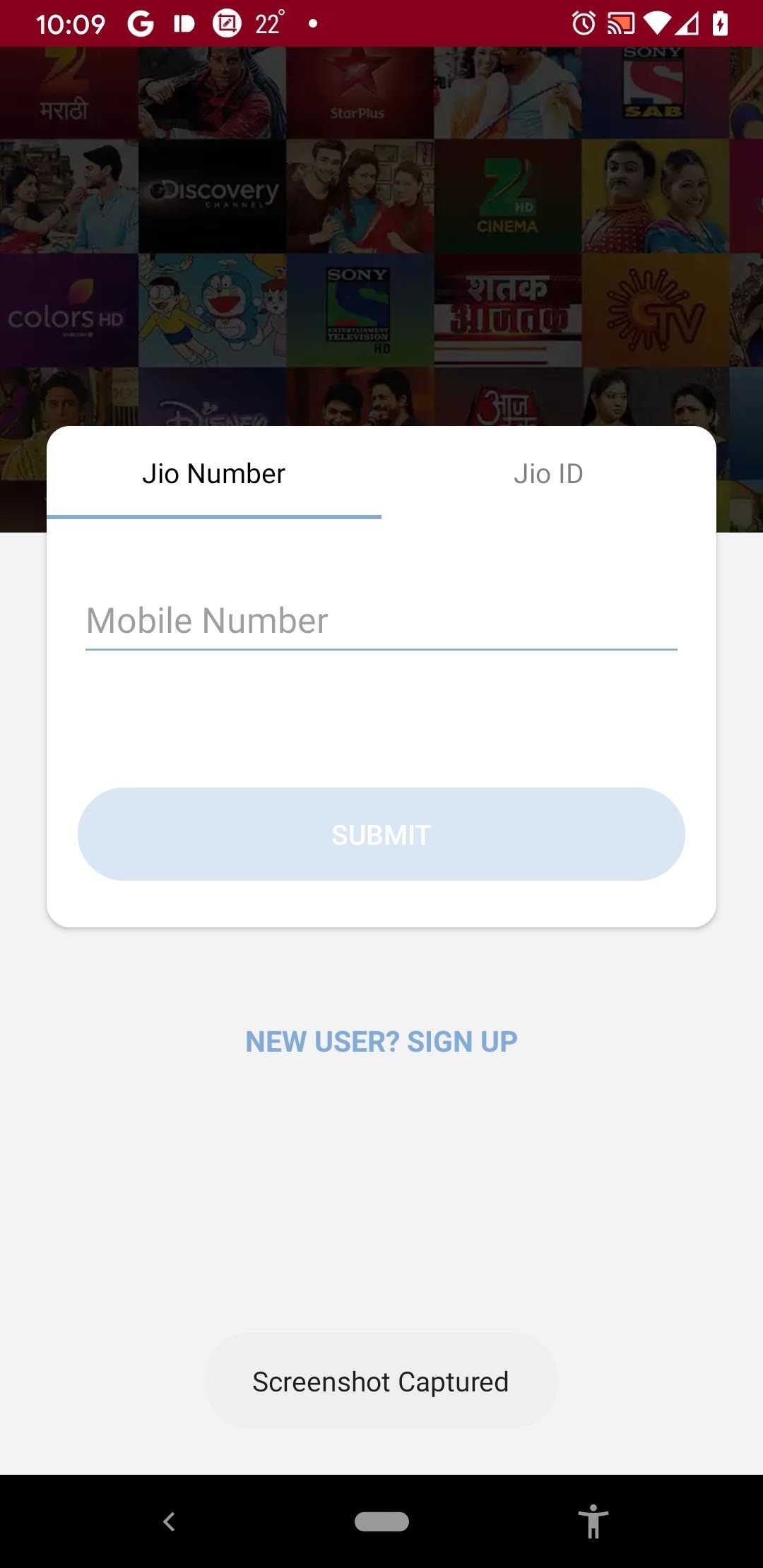Viewport: 763px width, 1568px height.
Task: Select the Jio Number tab
Action: [x=214, y=473]
